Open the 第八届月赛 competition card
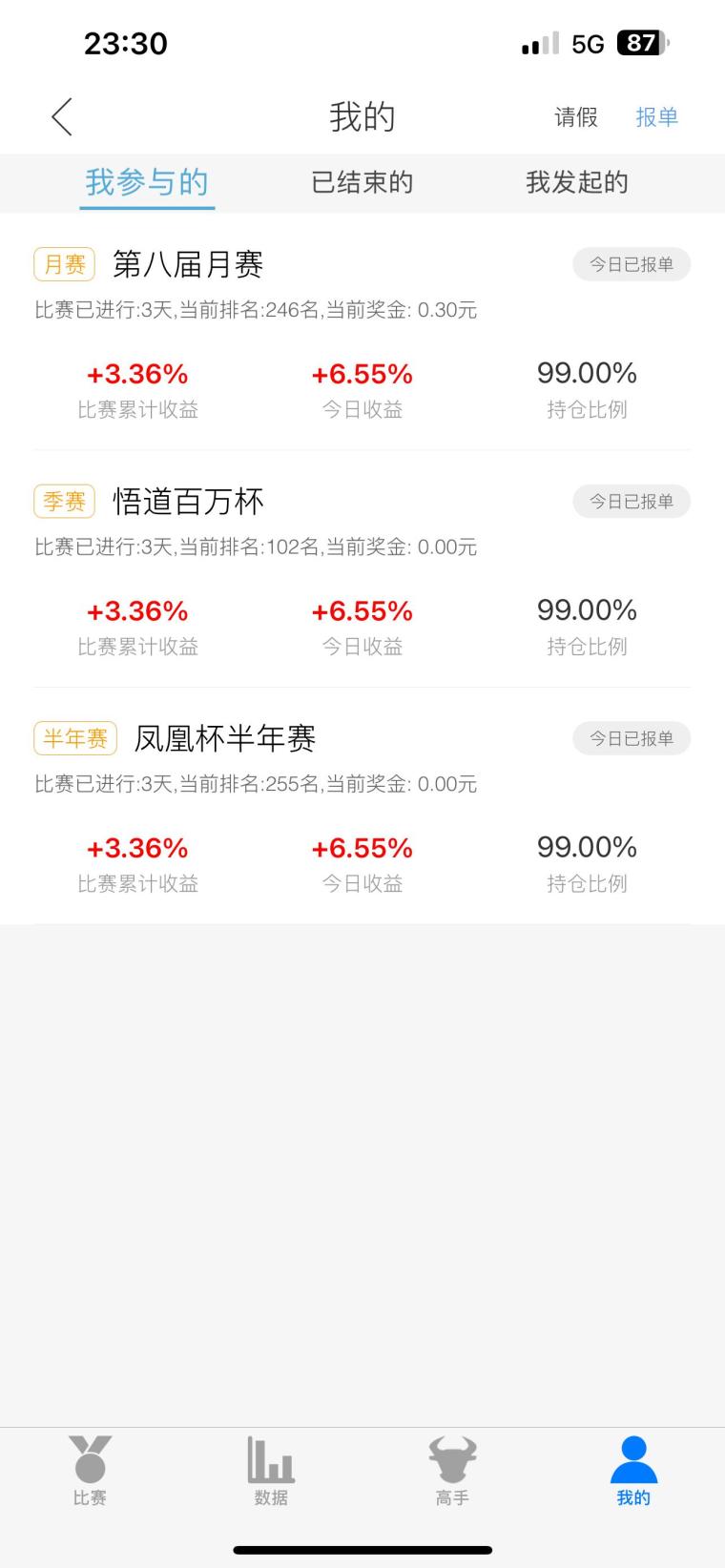 362,332
